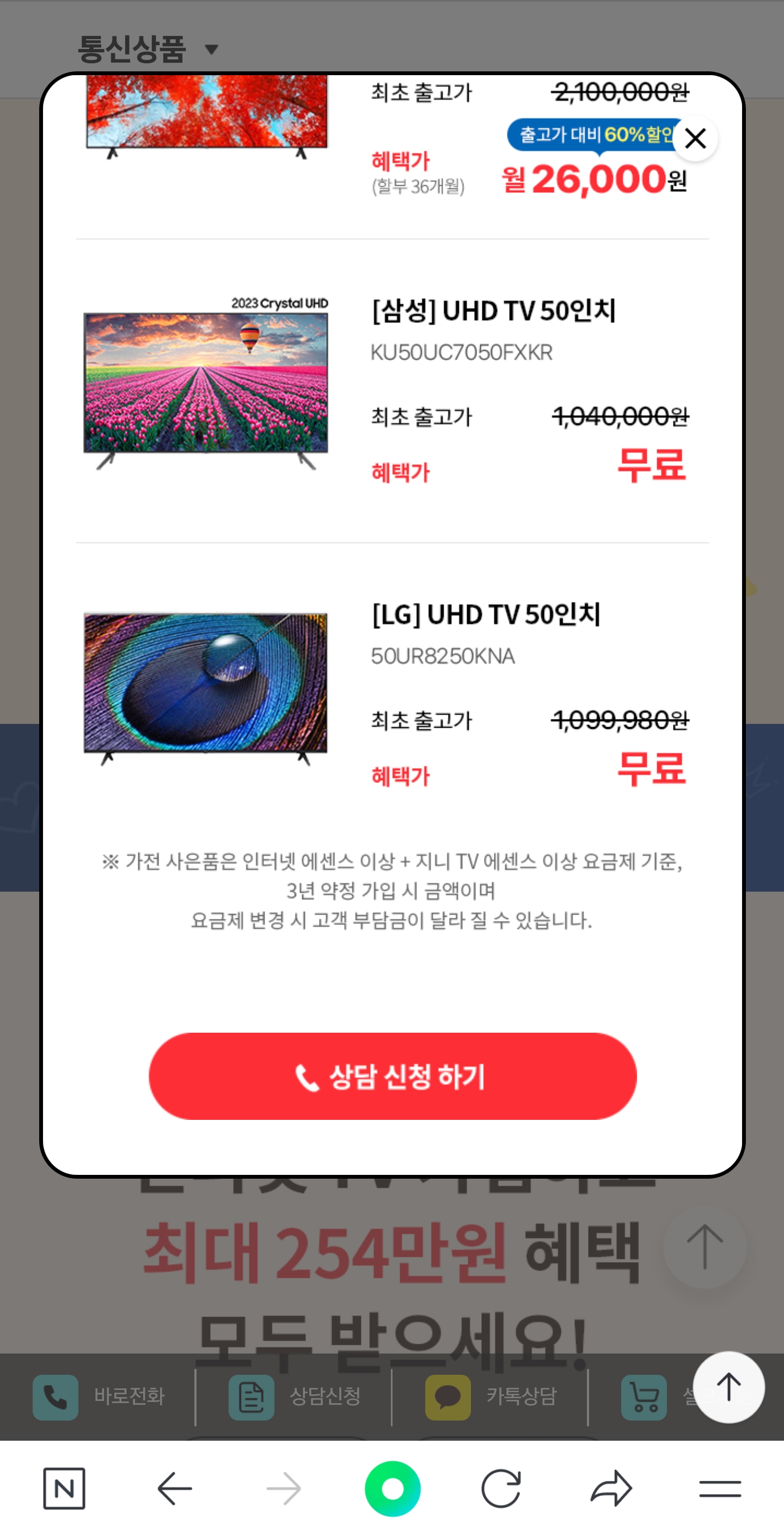784x1536 pixels.
Task: Open the browser hamburger menu
Action: pyautogui.click(x=720, y=1488)
